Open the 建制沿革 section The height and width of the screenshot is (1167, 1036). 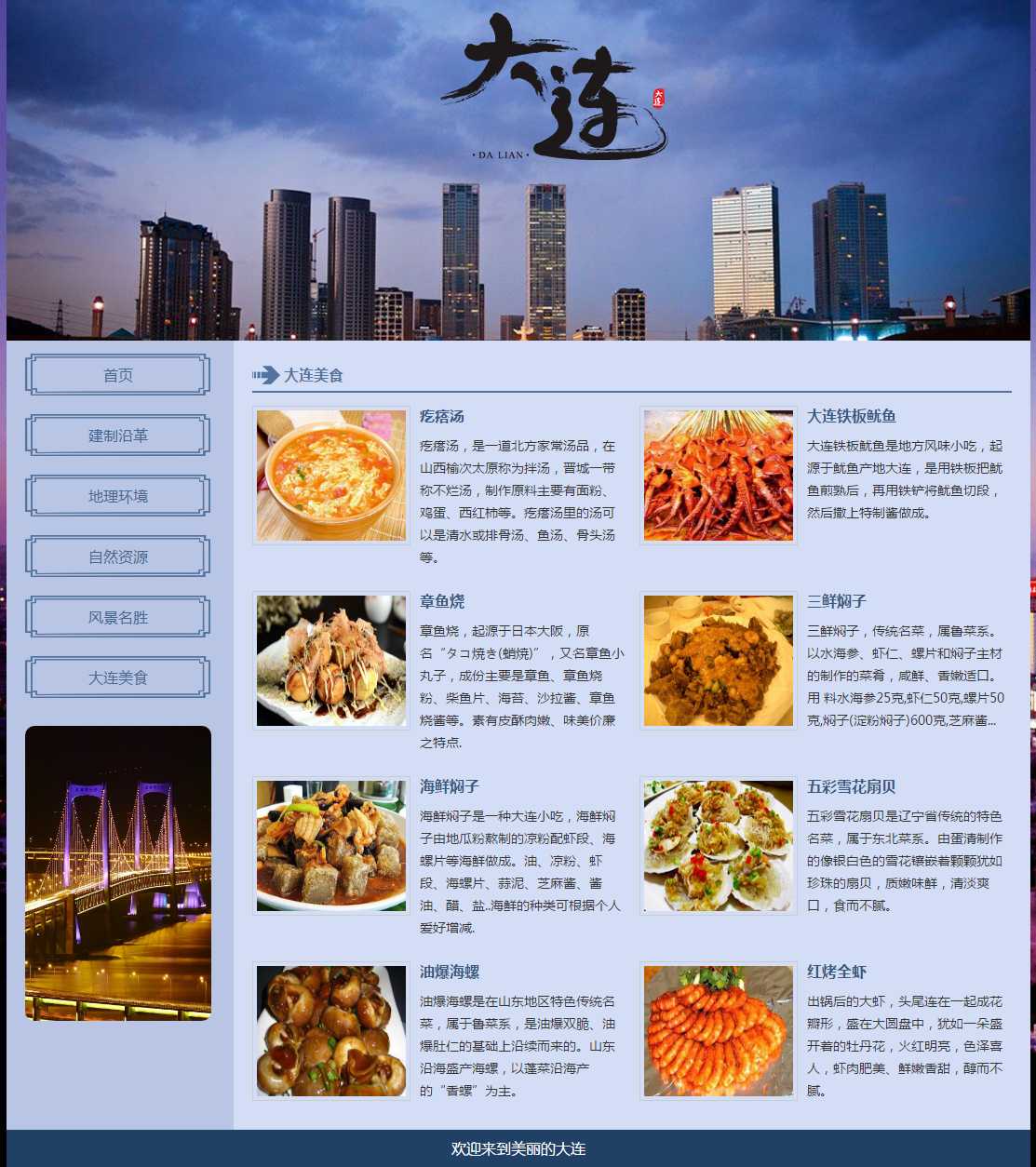coord(117,436)
